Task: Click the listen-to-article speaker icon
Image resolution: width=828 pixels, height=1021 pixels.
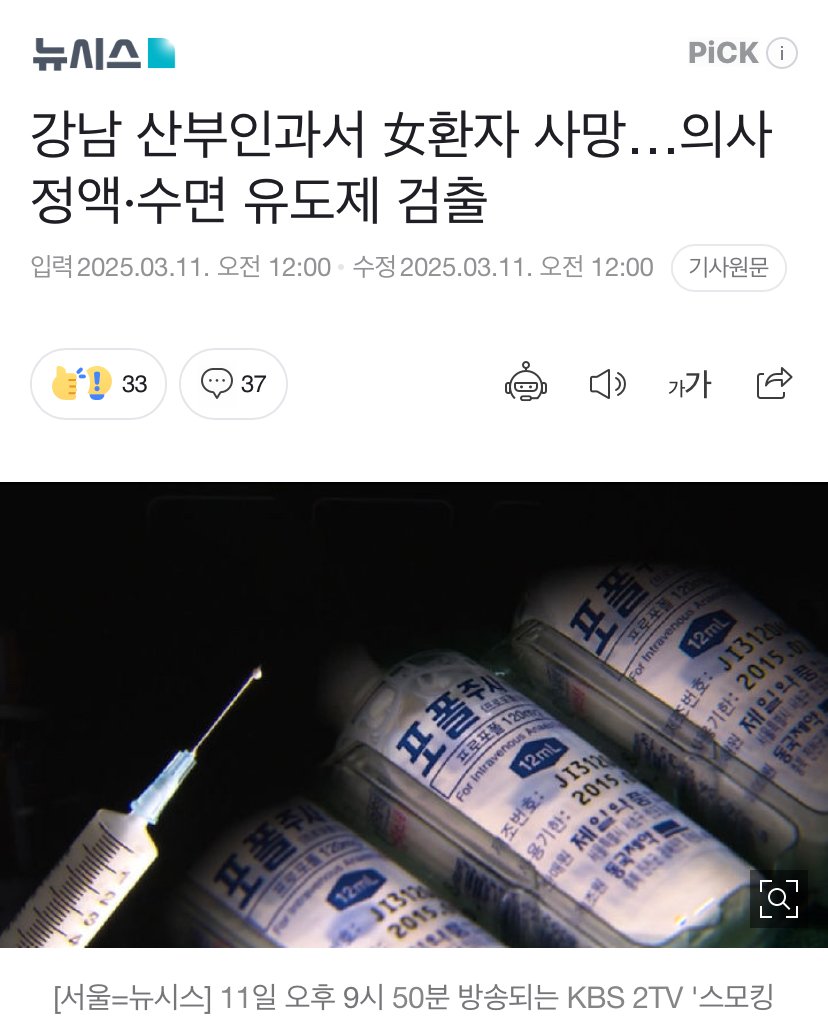Action: [x=607, y=384]
